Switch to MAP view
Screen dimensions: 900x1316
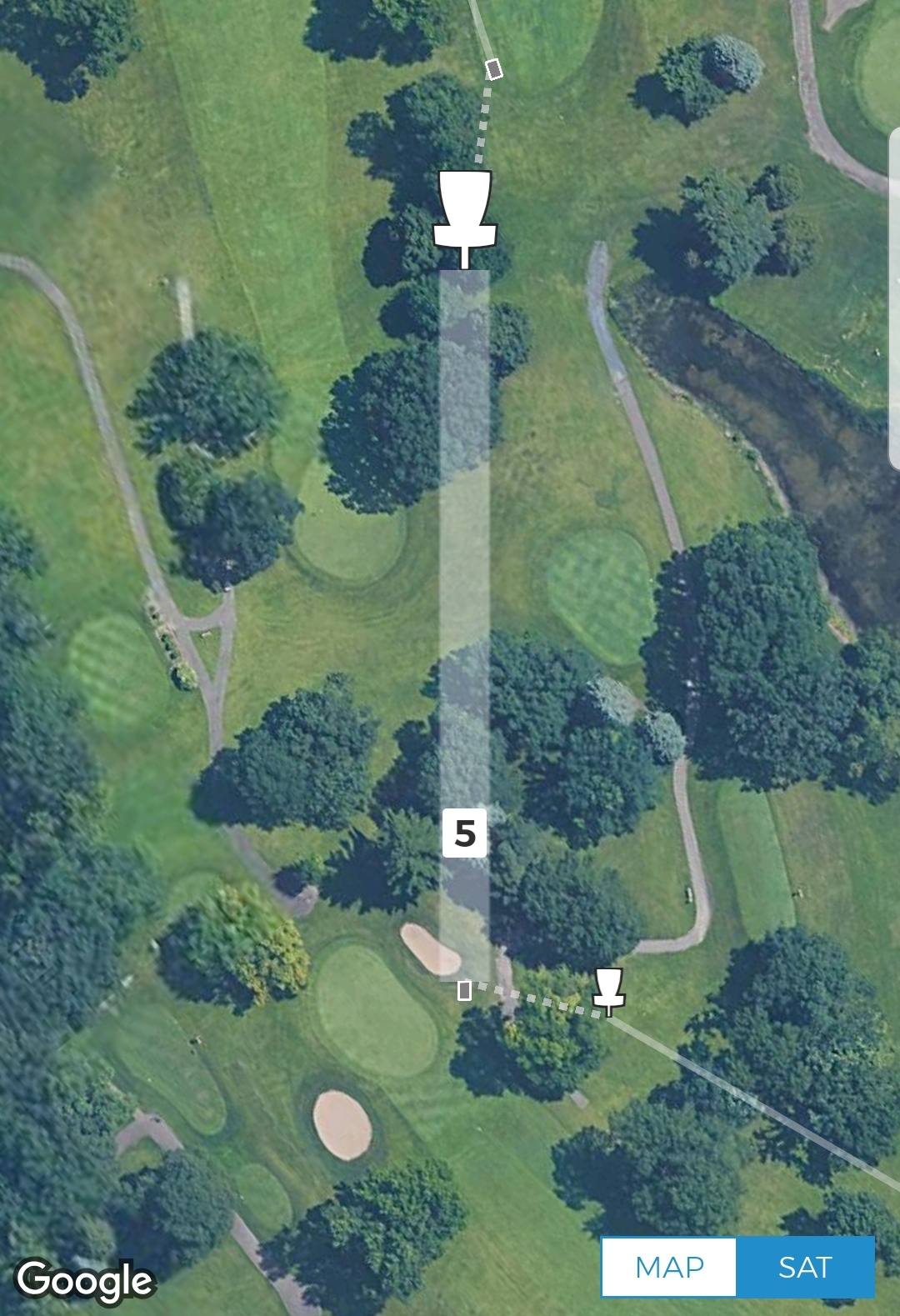[668, 1267]
